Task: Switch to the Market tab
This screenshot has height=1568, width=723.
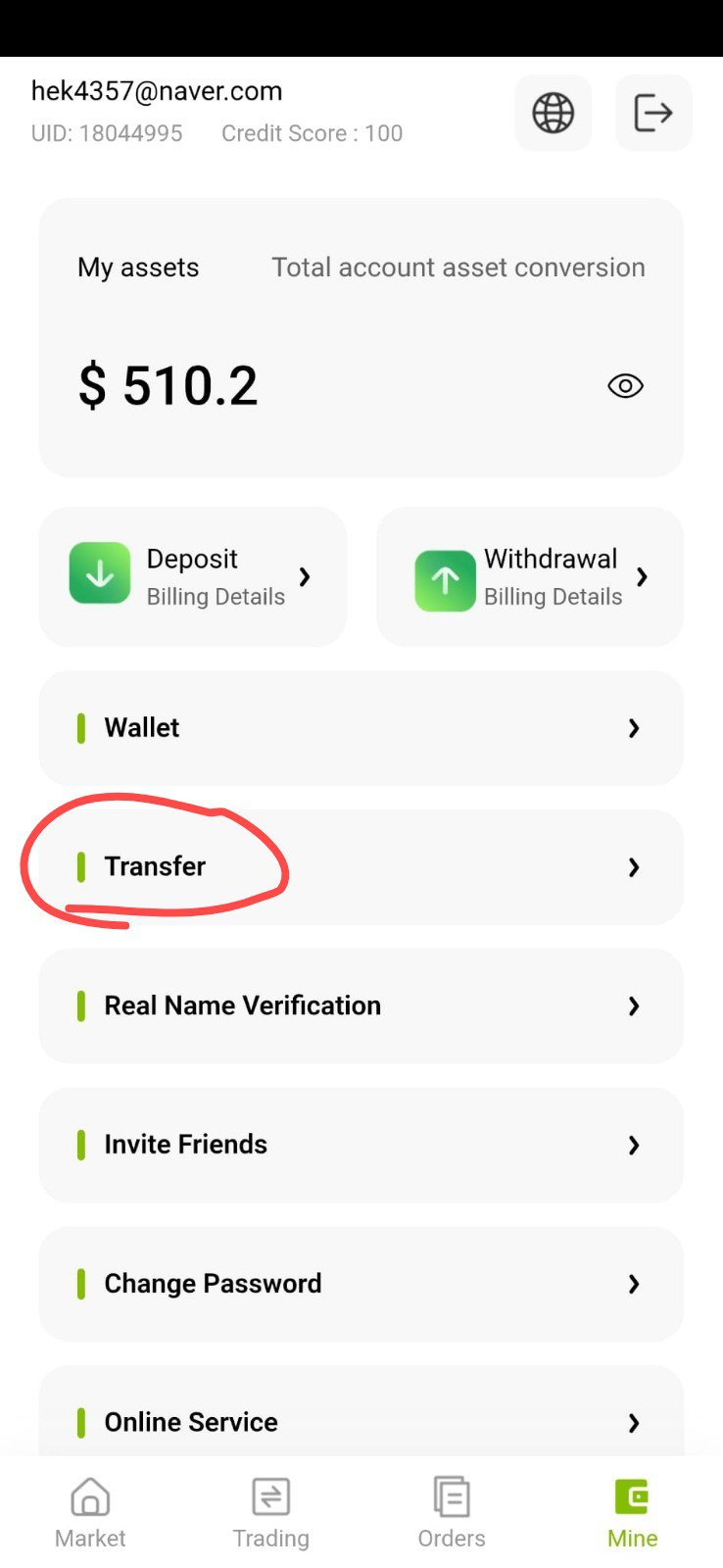Action: click(x=90, y=1513)
